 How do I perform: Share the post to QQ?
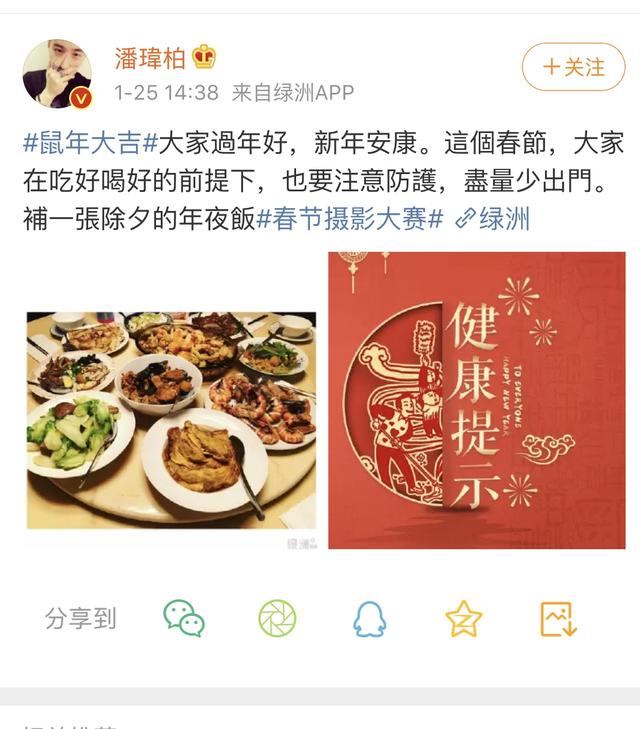(x=370, y=619)
